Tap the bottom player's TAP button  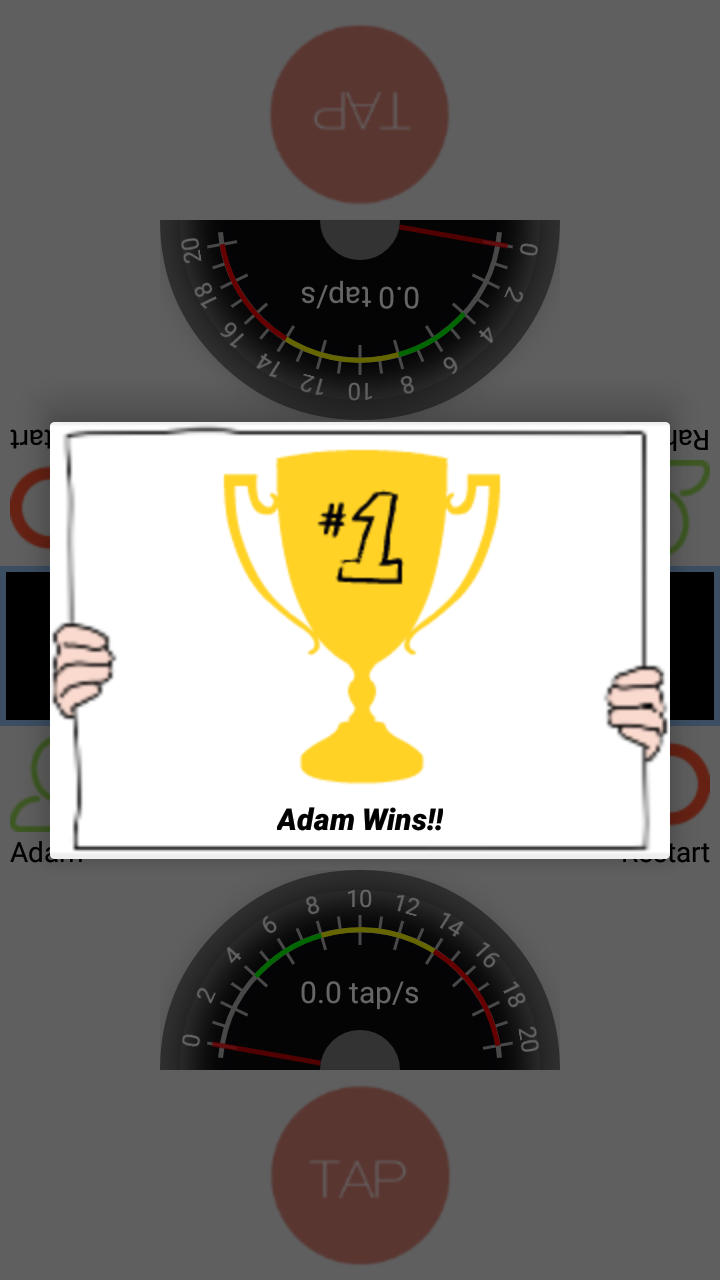point(360,1176)
